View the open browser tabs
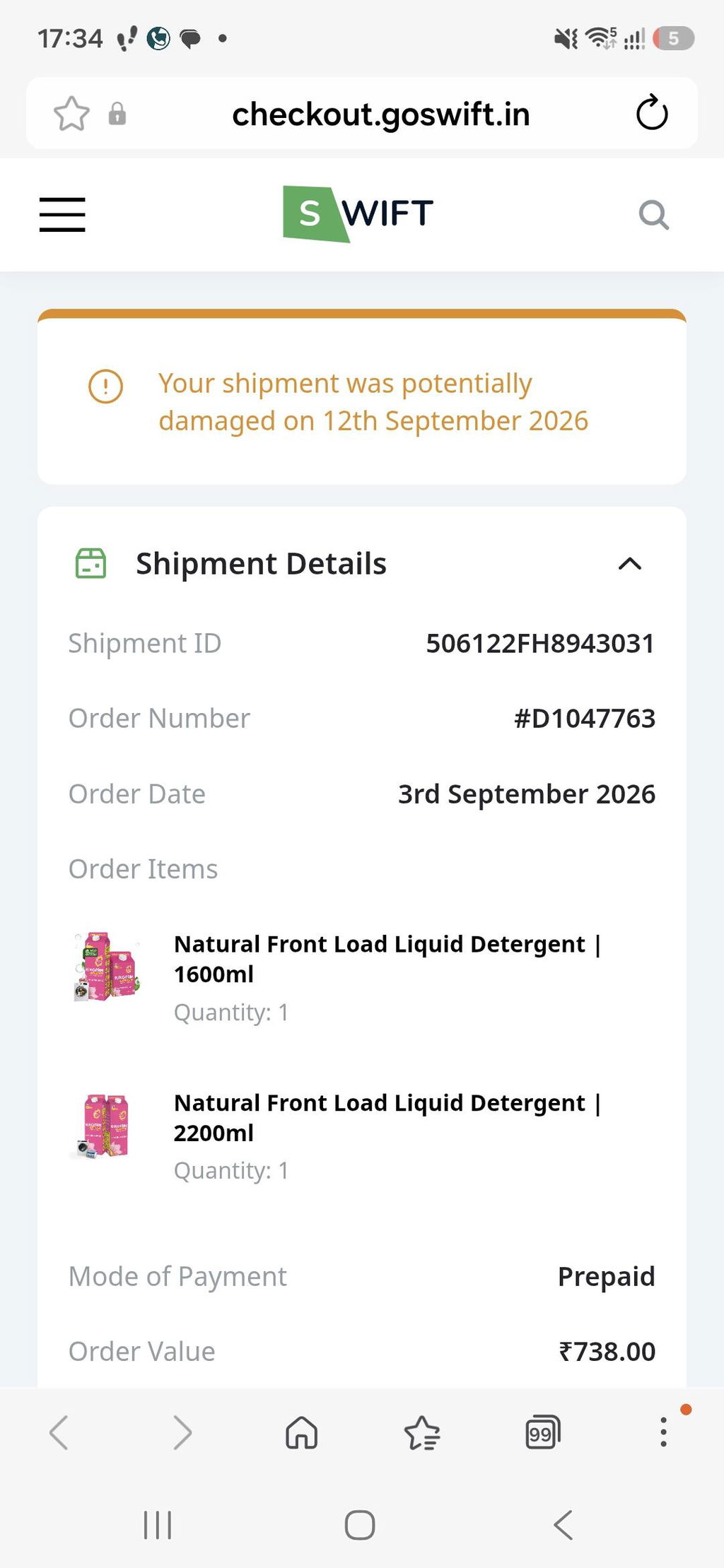The height and width of the screenshot is (1568, 724). click(x=543, y=1432)
